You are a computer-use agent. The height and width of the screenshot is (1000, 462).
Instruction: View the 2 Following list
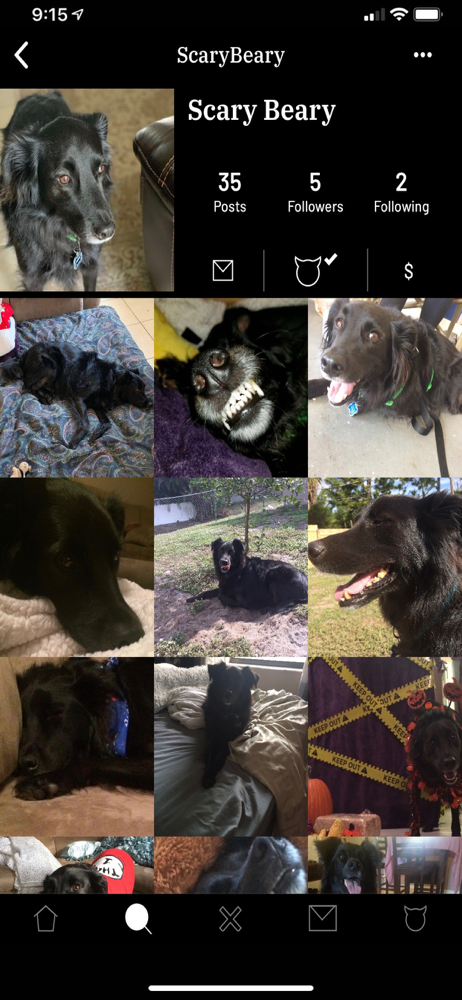[x=401, y=192]
